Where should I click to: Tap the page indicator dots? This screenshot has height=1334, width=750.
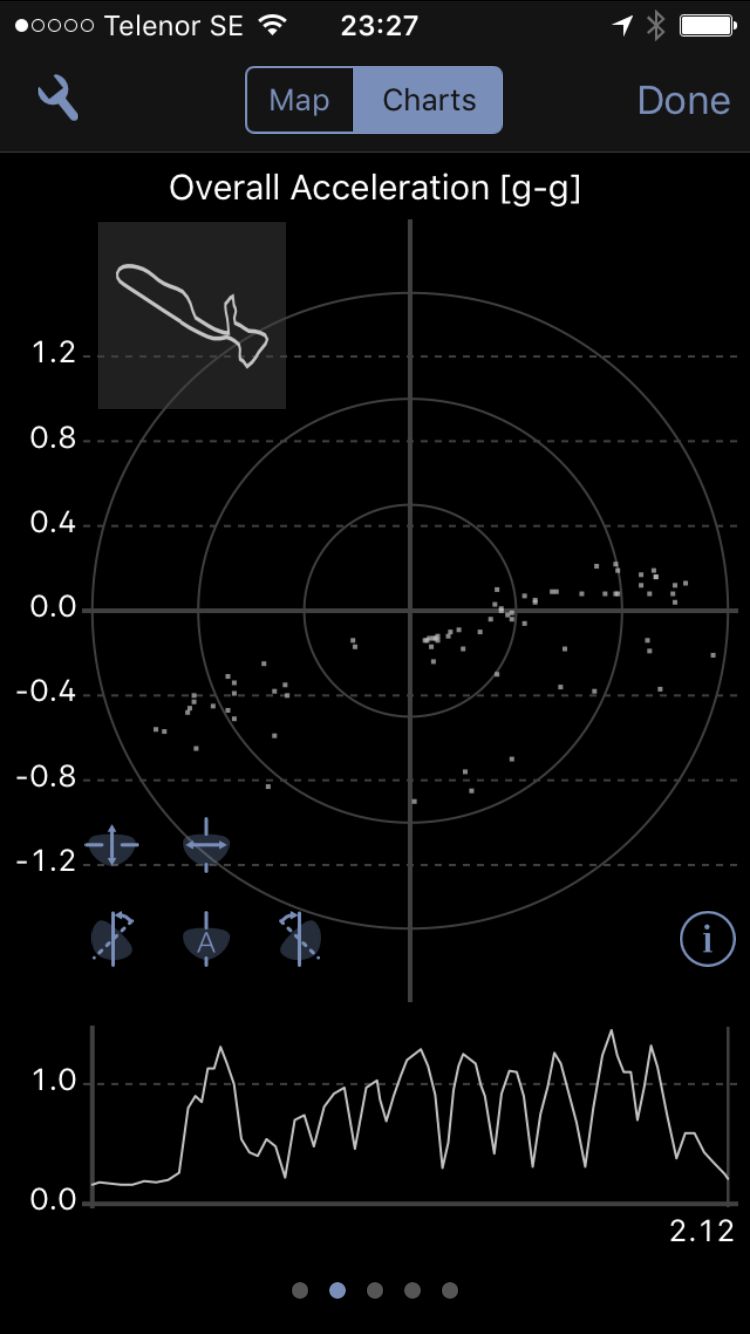point(375,1290)
